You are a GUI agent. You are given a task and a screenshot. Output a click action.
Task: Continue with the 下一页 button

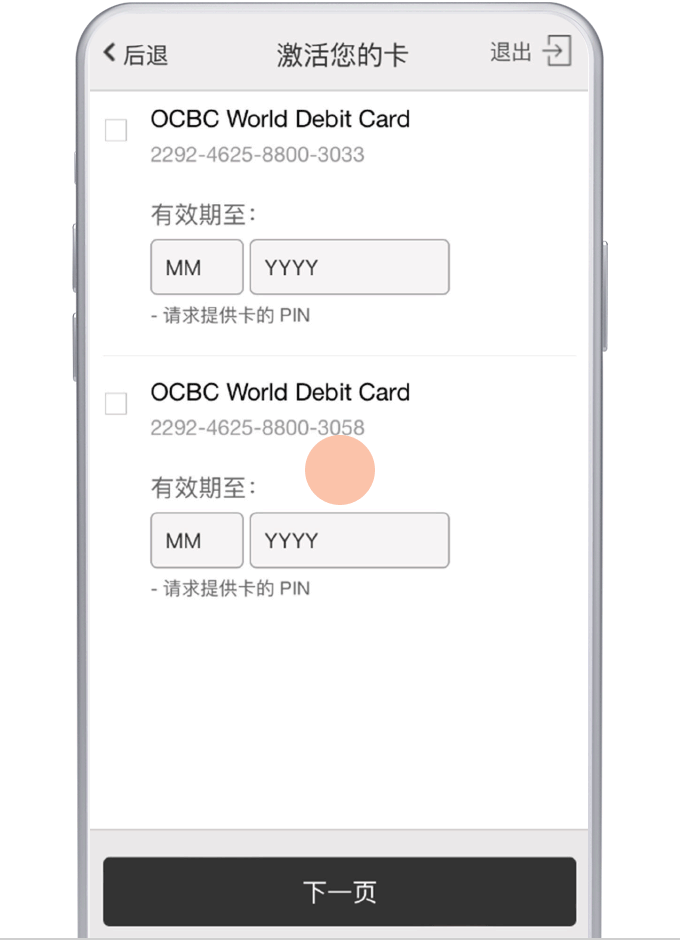[340, 891]
